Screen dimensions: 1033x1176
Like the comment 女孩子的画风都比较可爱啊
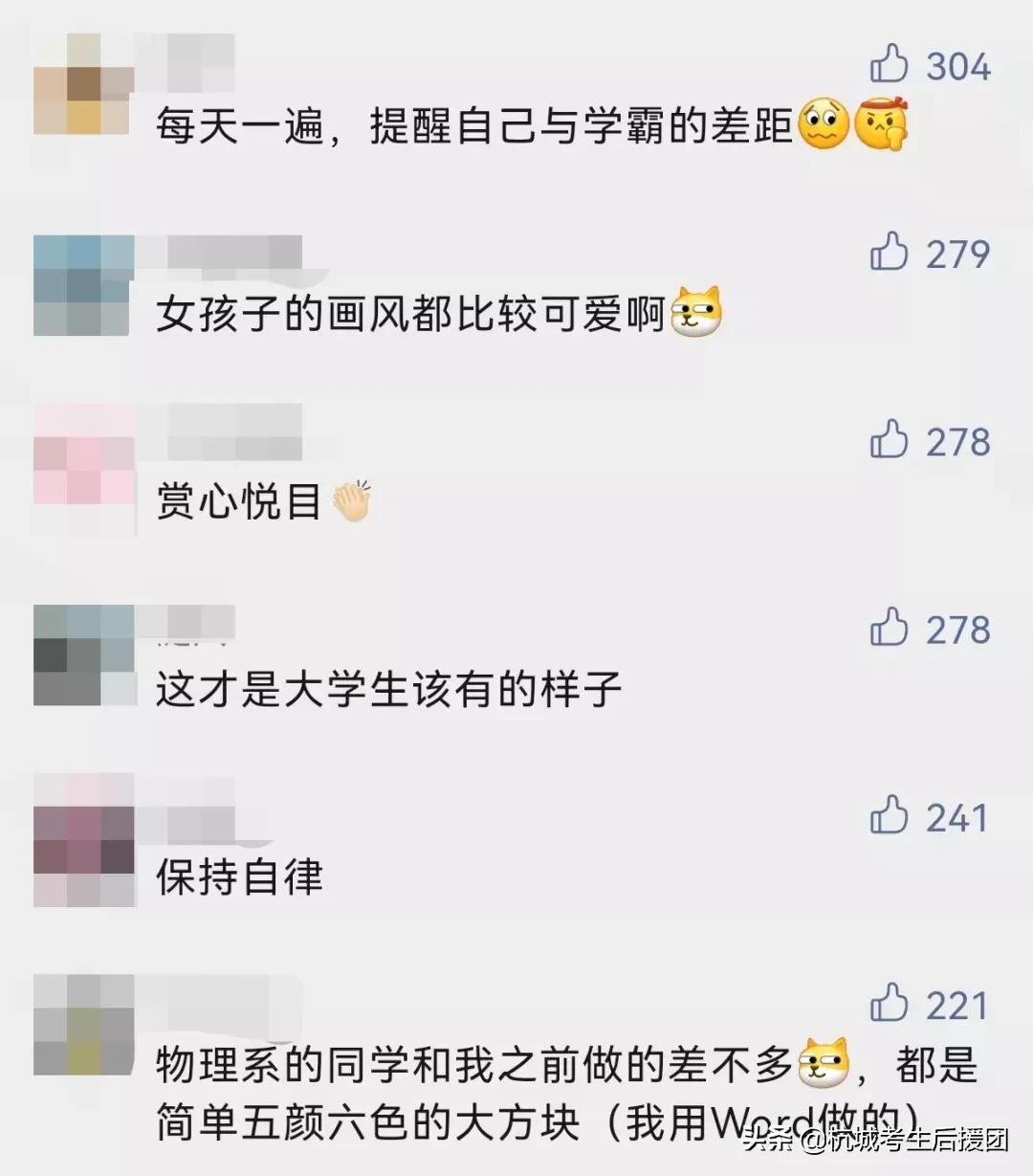[890, 253]
